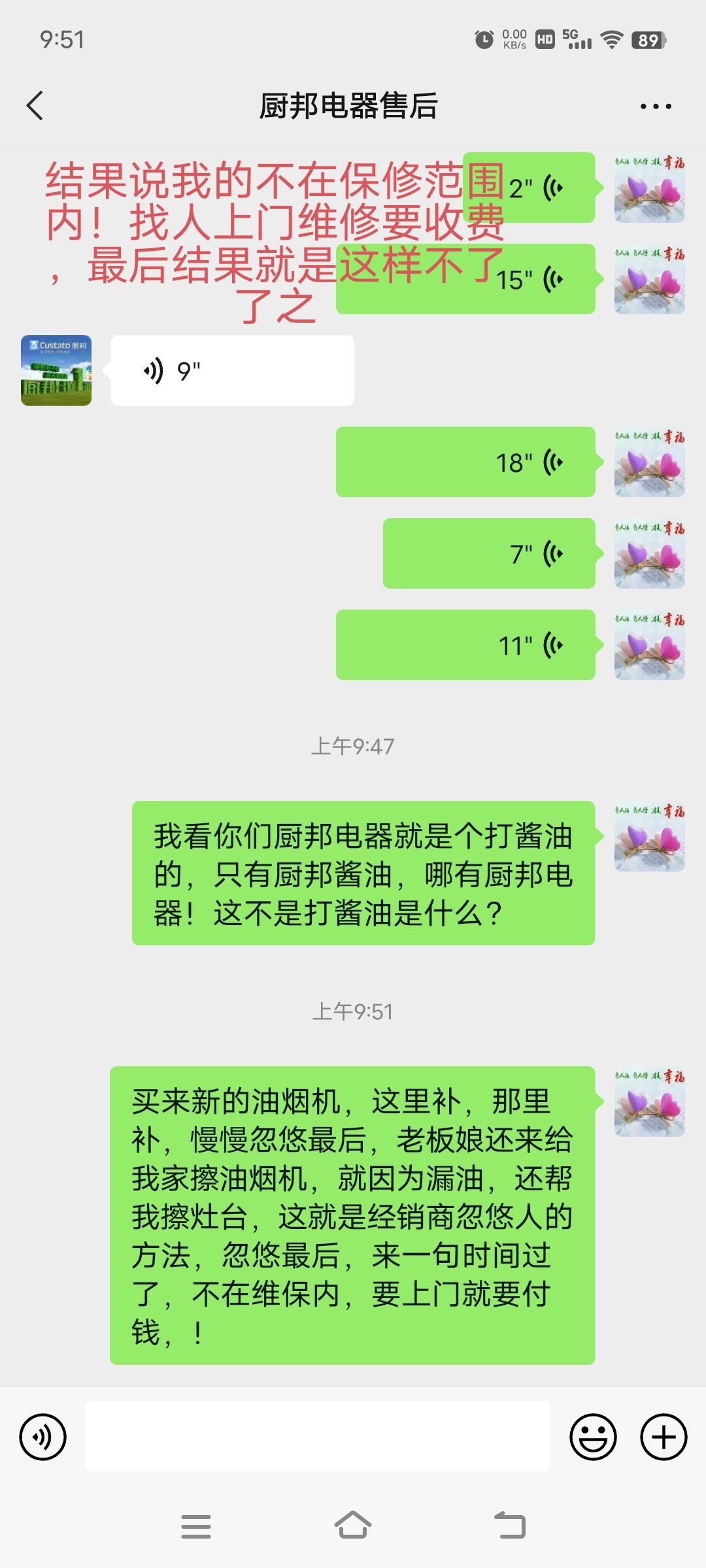Screen dimensions: 706x1568
Task: Play the sent 11-second voice message
Action: point(465,645)
